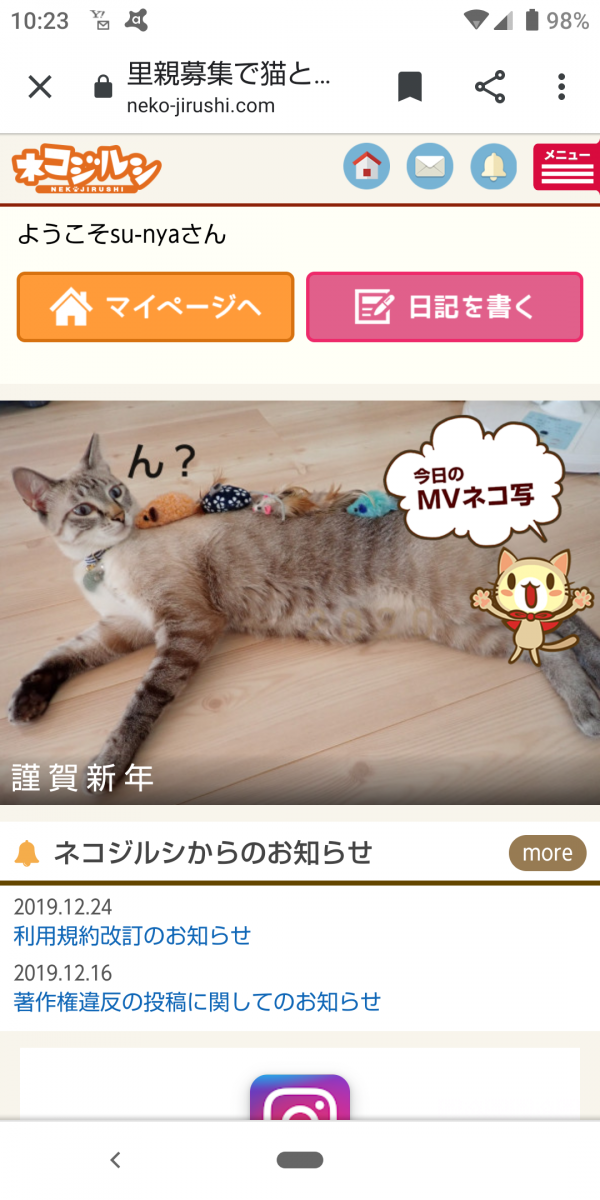Open the notifications bell

pyautogui.click(x=493, y=167)
